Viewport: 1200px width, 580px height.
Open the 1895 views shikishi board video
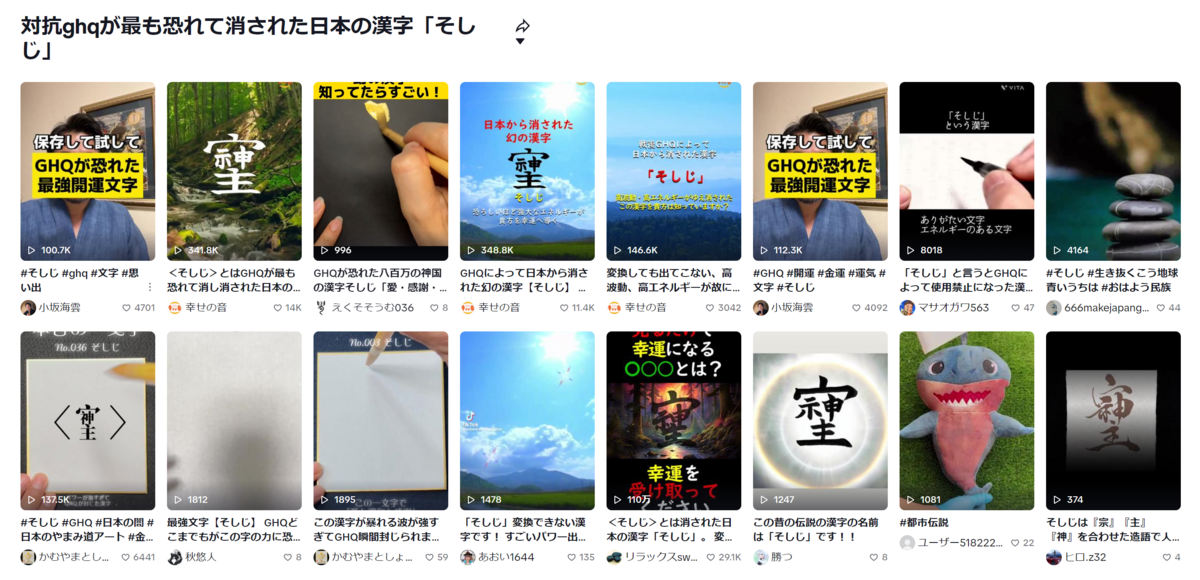[x=380, y=421]
